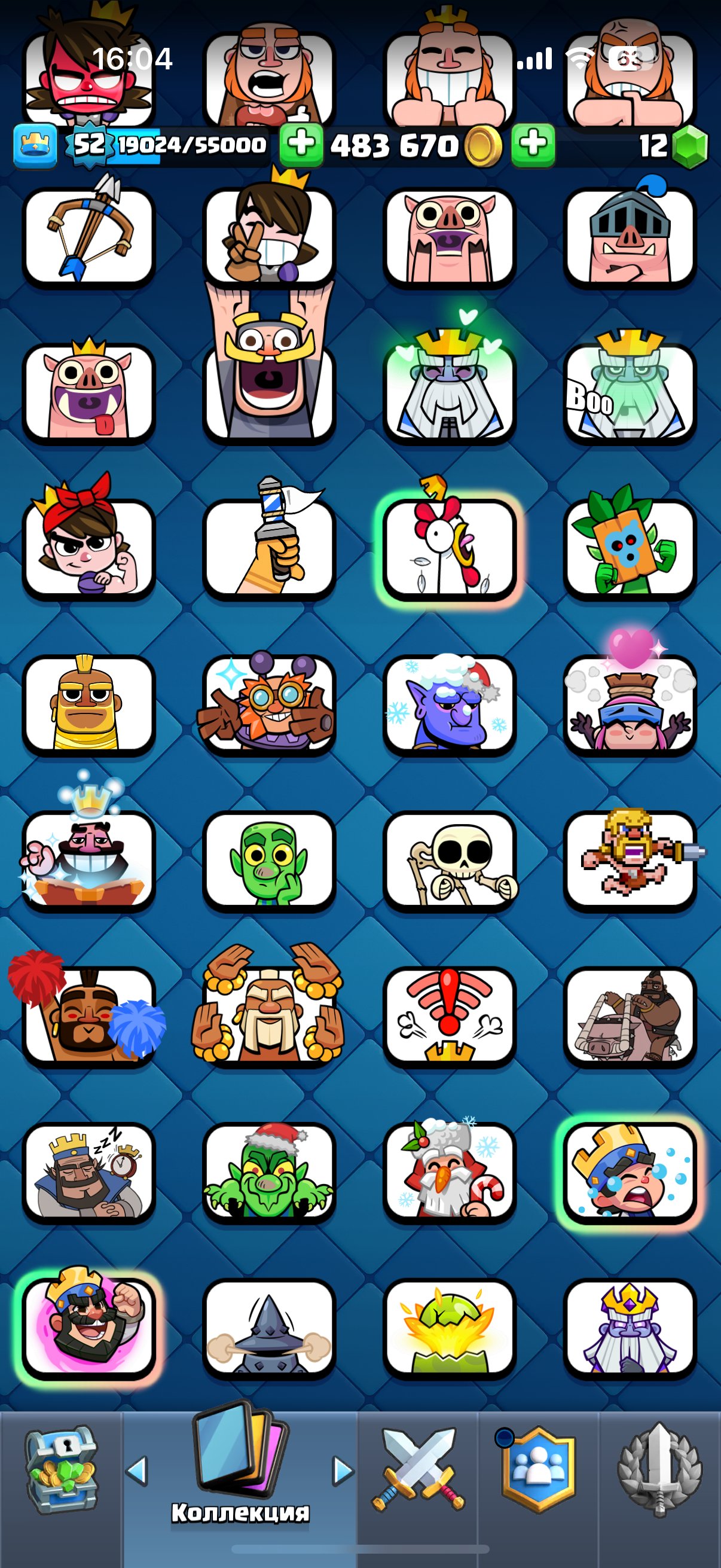Open the king level crown badge
This screenshot has width=721, height=1568.
click(x=35, y=146)
